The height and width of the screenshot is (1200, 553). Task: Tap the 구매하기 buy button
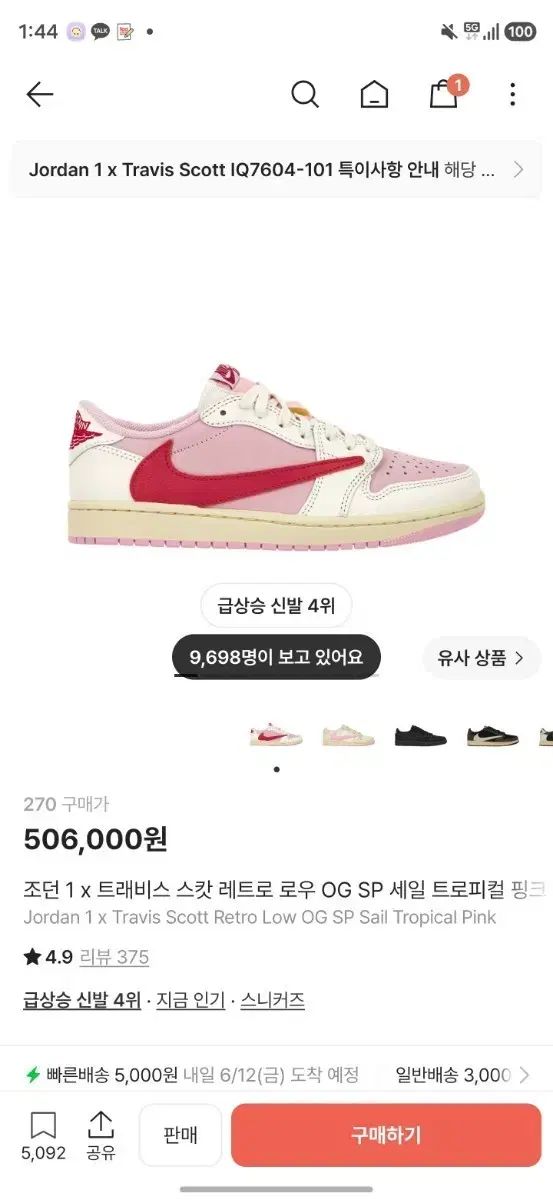[386, 1135]
